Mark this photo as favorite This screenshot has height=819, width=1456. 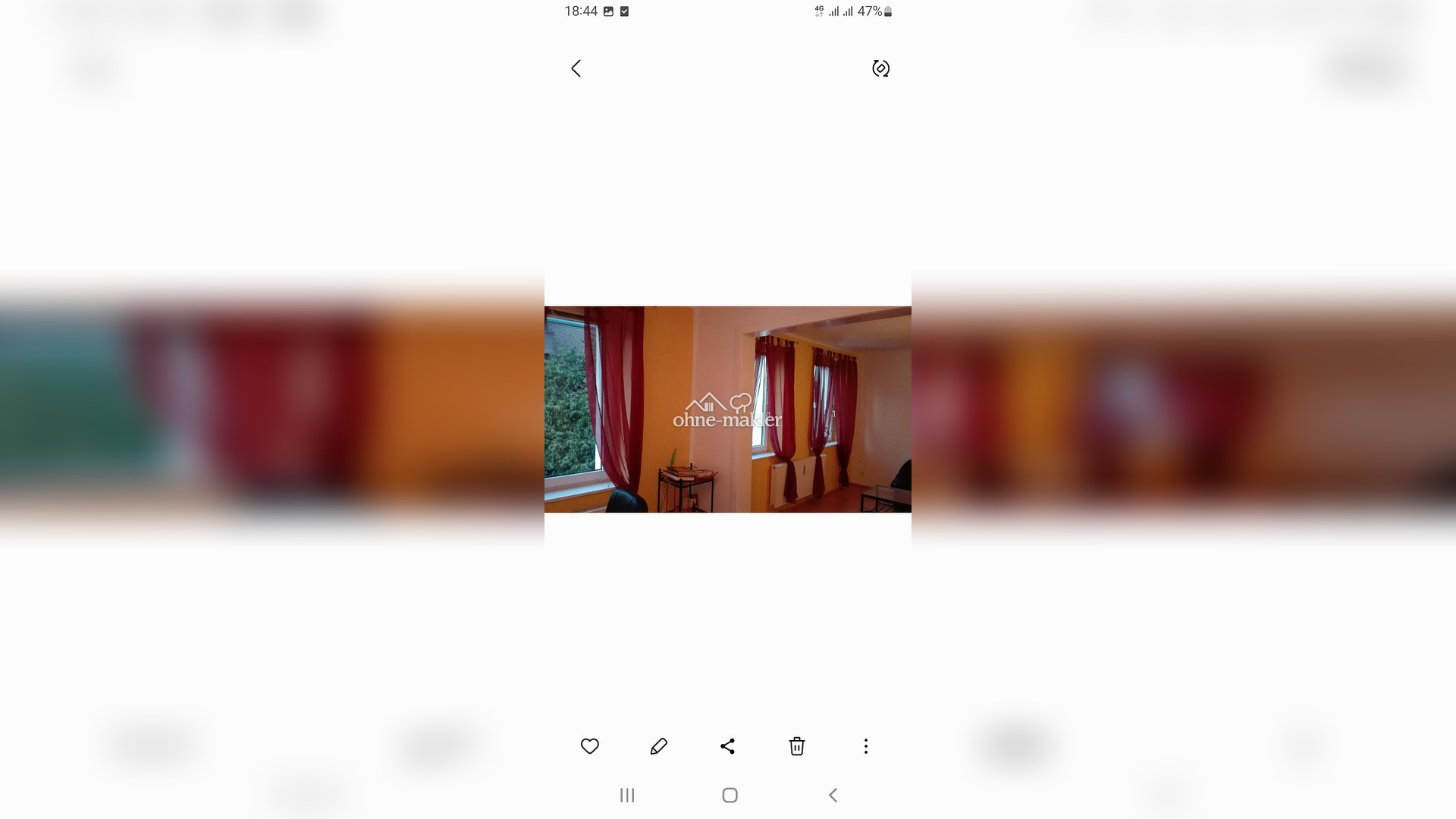coord(590,746)
